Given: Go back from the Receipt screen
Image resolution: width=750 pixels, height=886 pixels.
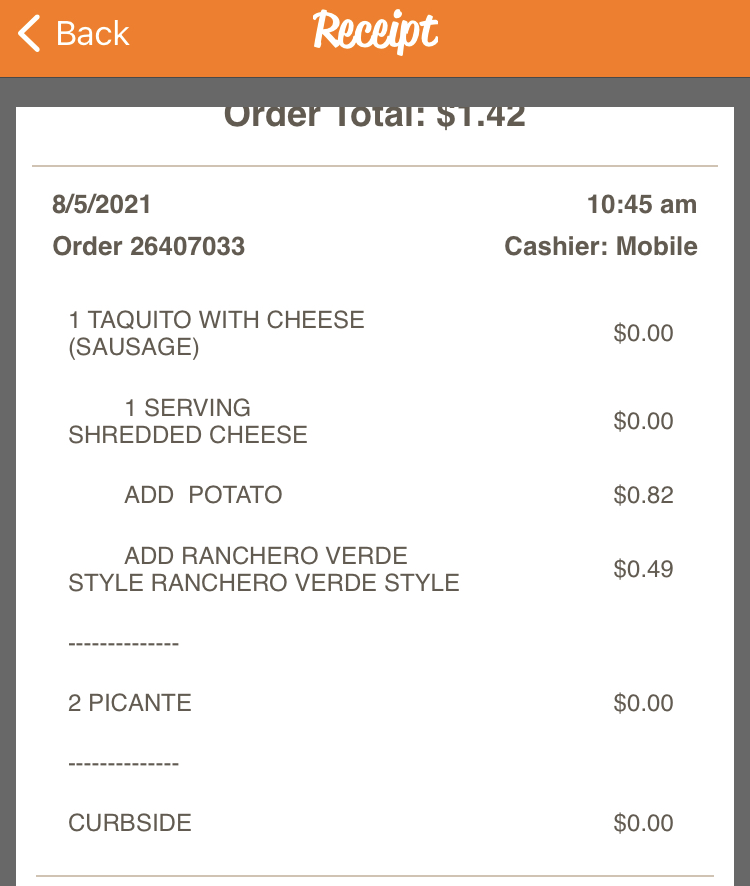Looking at the screenshot, I should point(75,34).
